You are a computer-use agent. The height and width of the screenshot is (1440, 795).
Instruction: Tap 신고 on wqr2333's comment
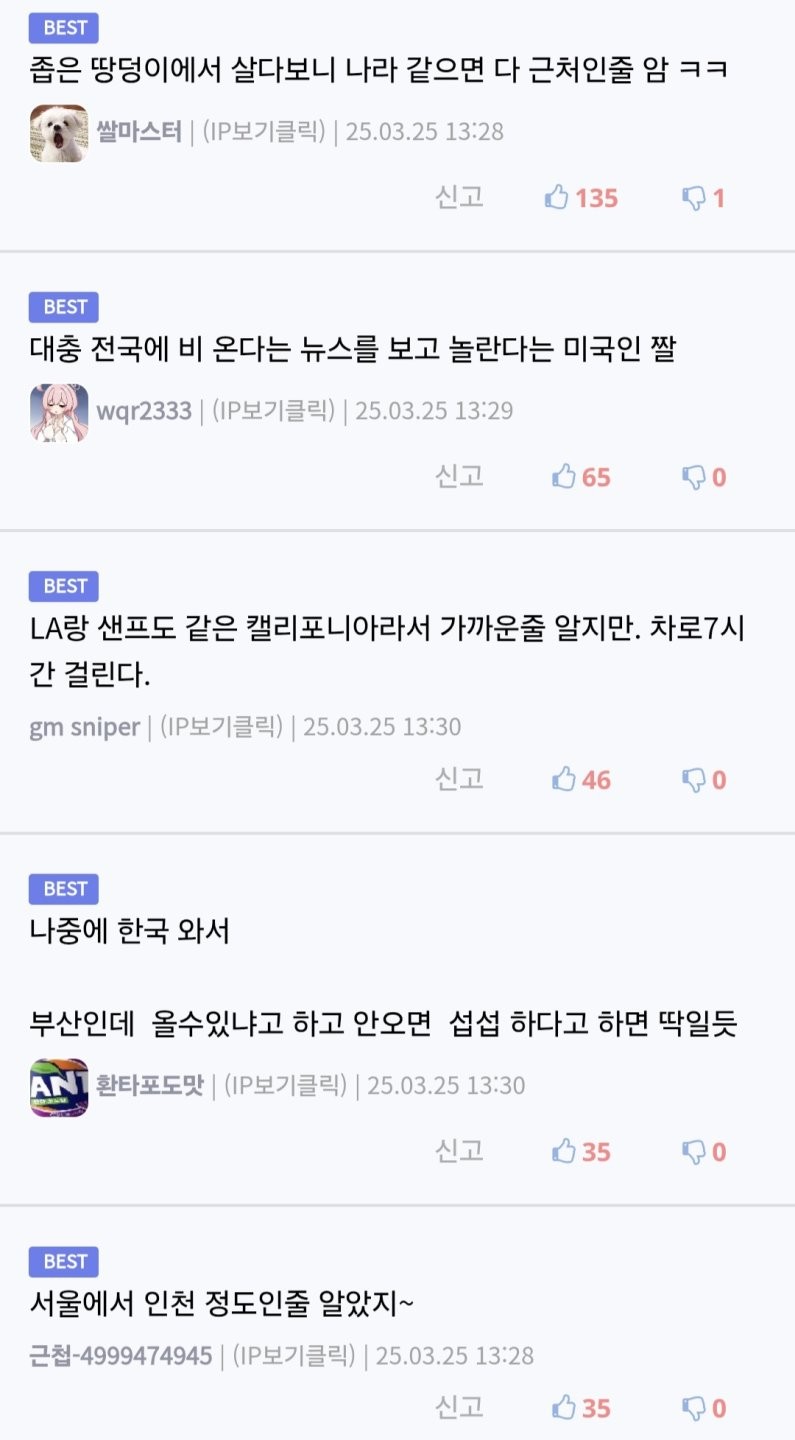click(x=460, y=476)
